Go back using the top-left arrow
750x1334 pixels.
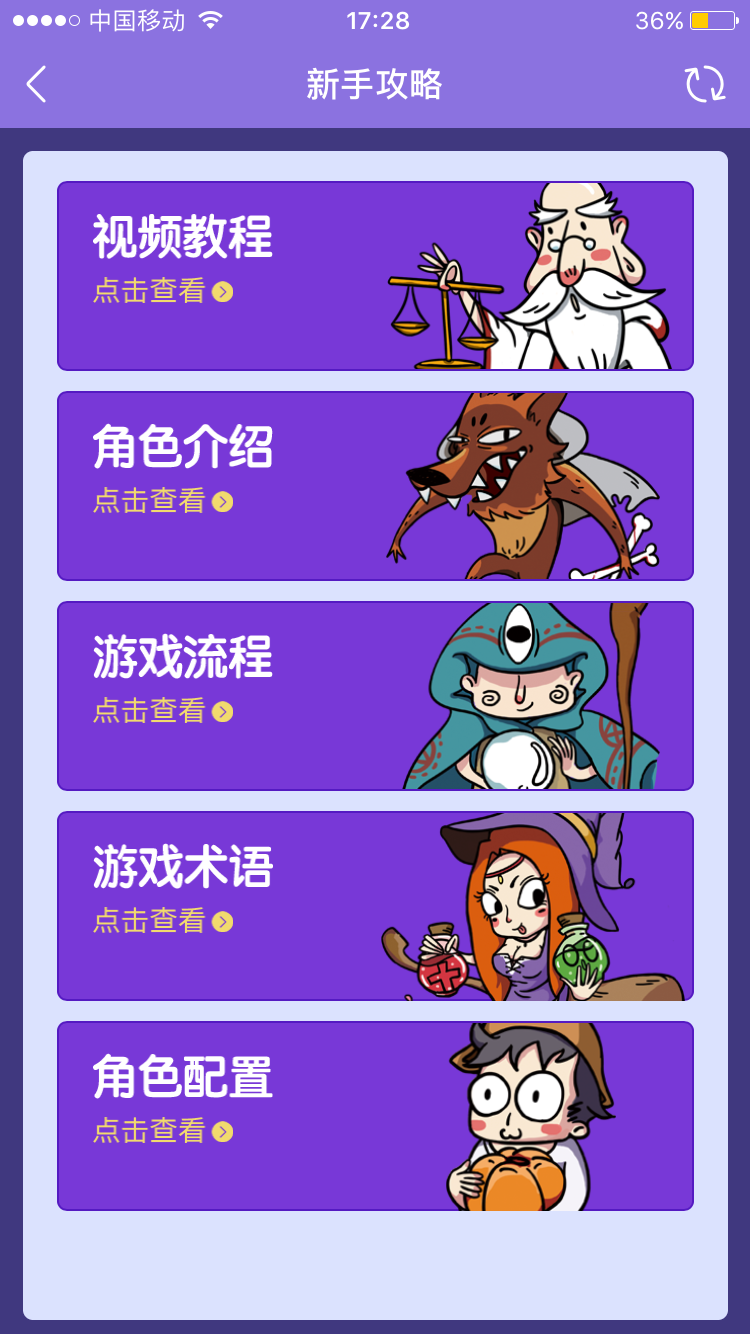click(37, 85)
